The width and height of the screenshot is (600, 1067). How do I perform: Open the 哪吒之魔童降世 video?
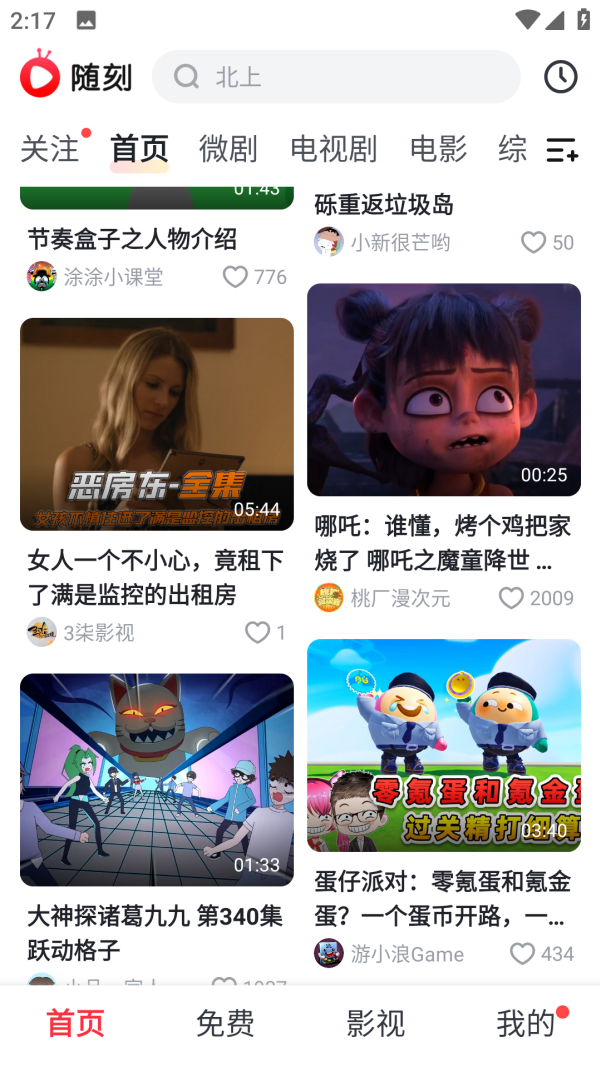[x=444, y=389]
